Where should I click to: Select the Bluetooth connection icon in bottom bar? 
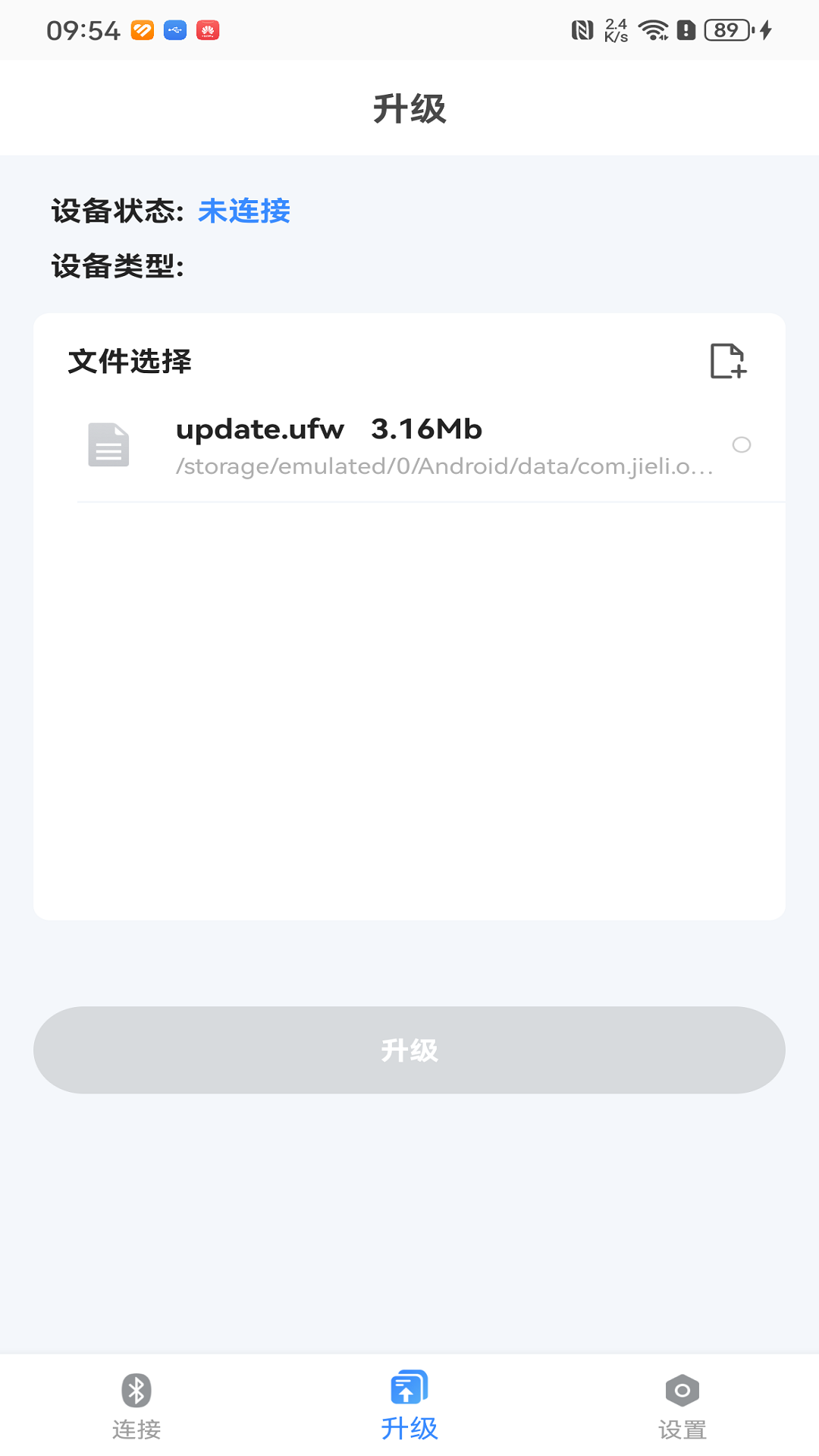(x=136, y=1392)
